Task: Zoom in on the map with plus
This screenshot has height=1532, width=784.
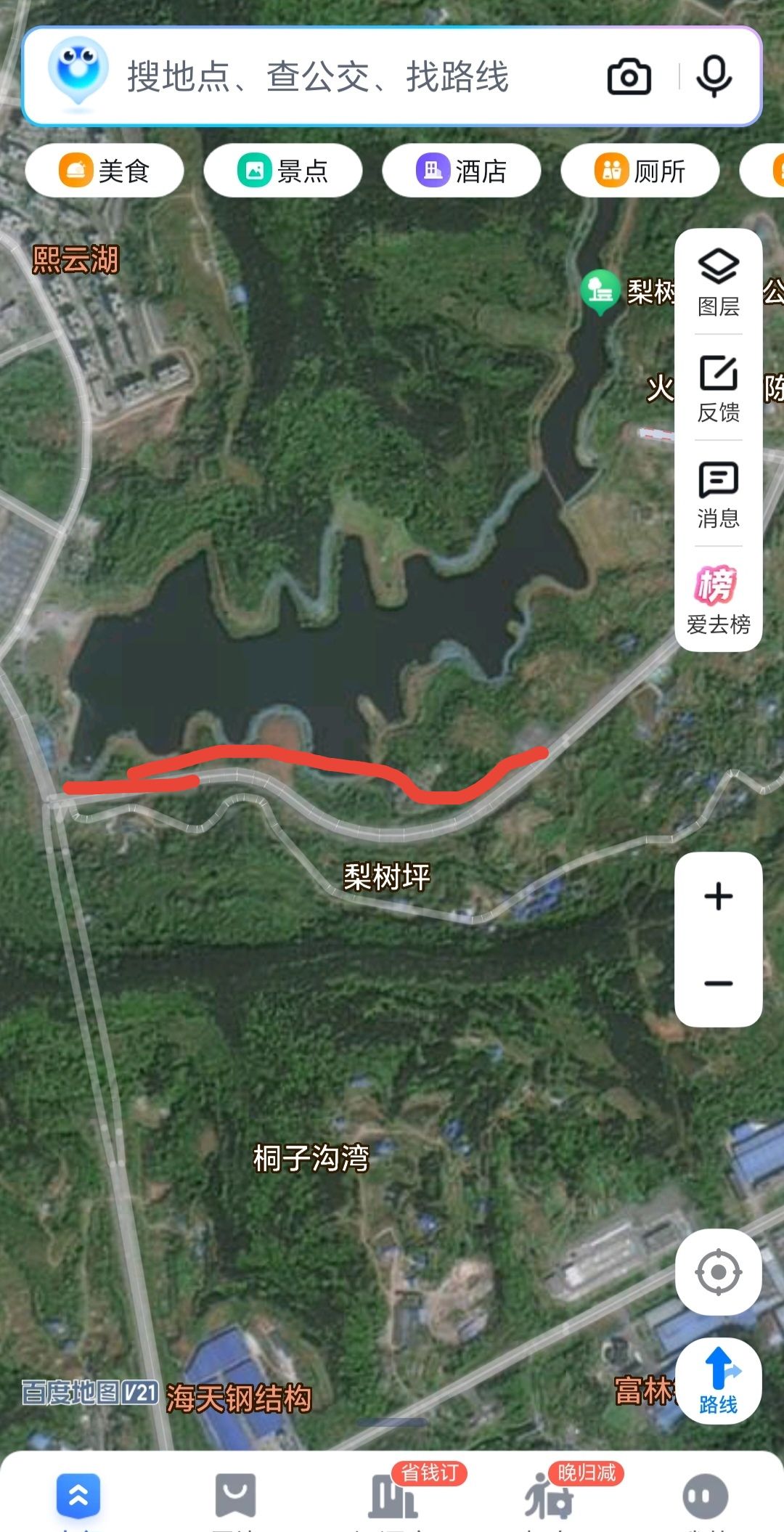Action: (x=719, y=897)
